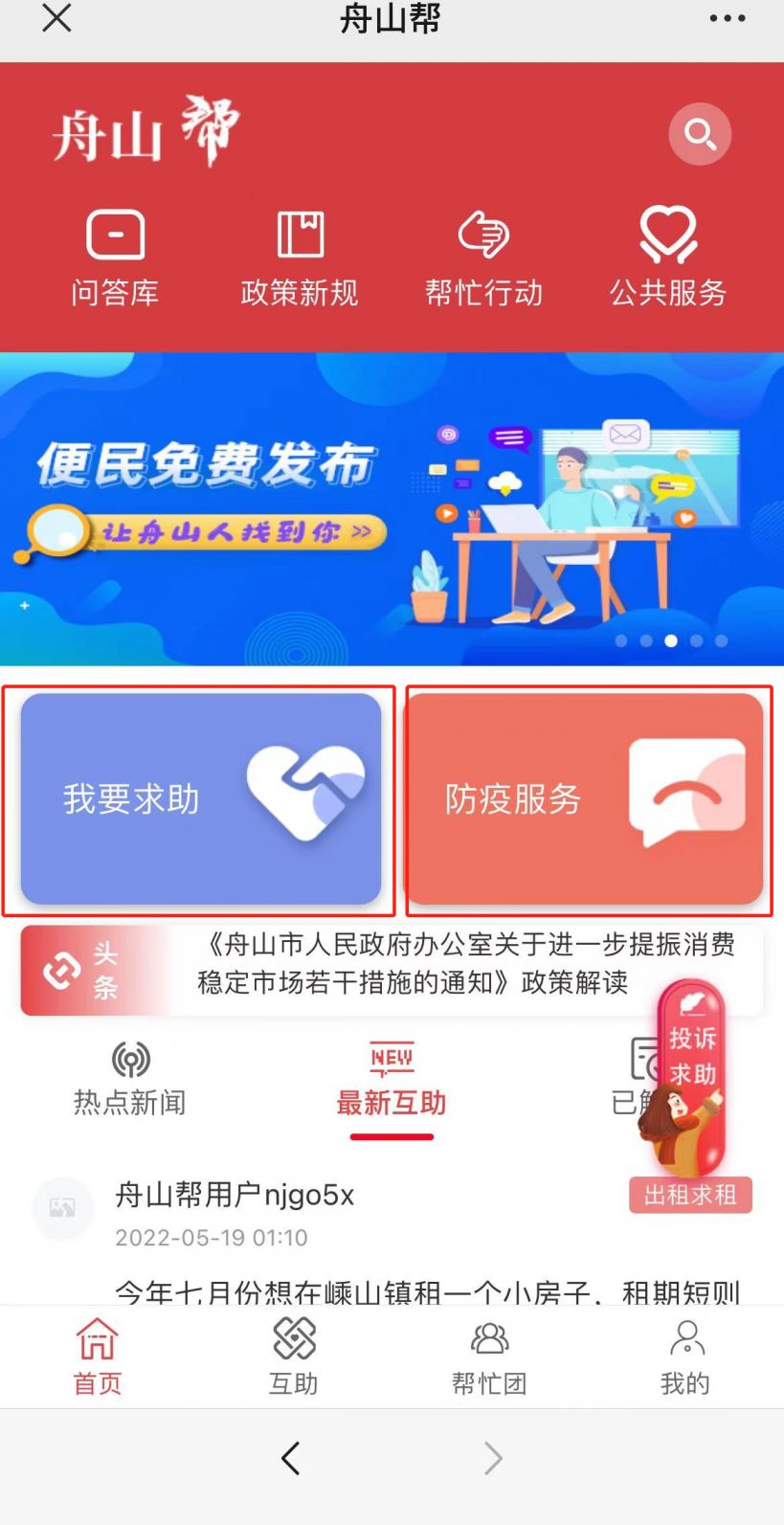Open the 便民免费发布 banner

[x=392, y=508]
